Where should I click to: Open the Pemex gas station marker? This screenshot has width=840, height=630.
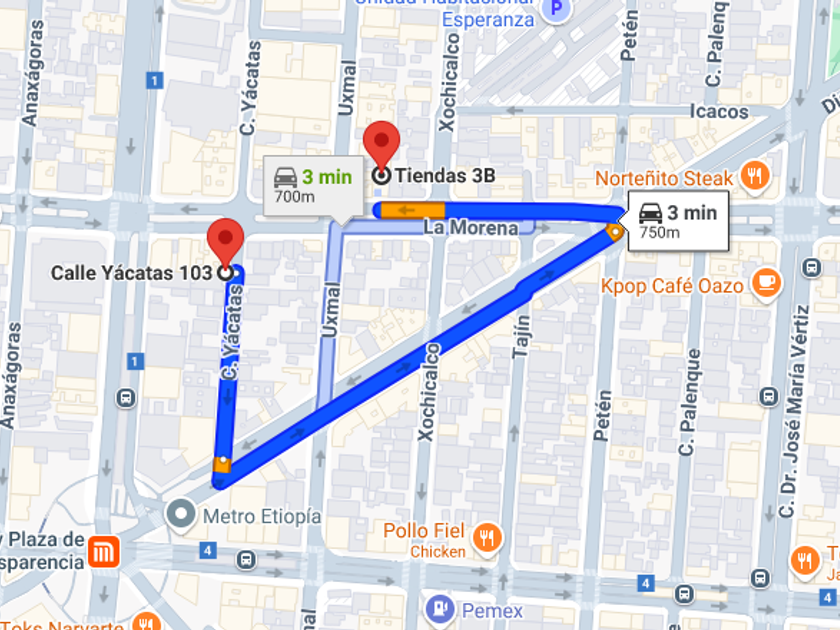pos(439,609)
